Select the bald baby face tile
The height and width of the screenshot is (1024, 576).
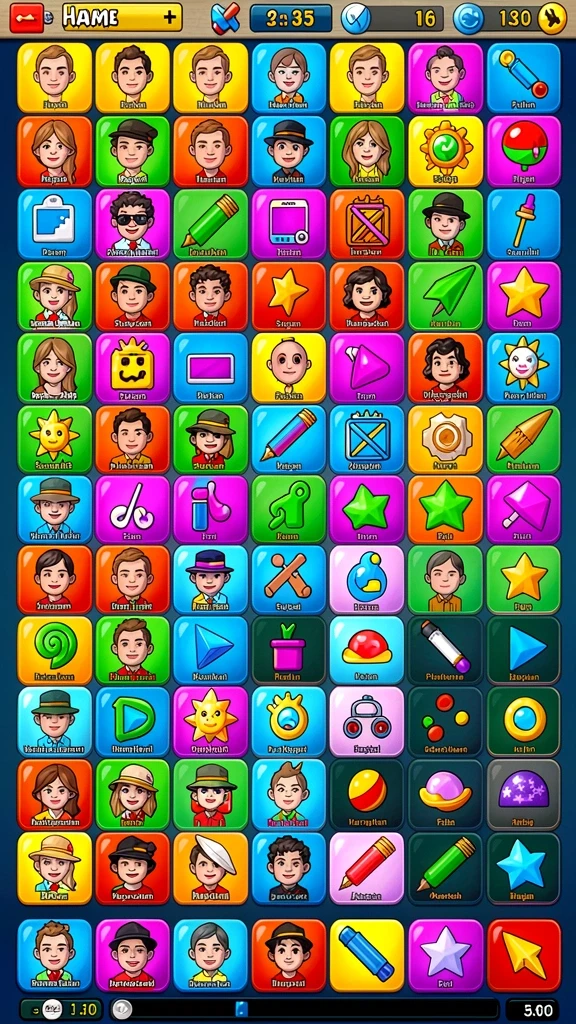289,368
